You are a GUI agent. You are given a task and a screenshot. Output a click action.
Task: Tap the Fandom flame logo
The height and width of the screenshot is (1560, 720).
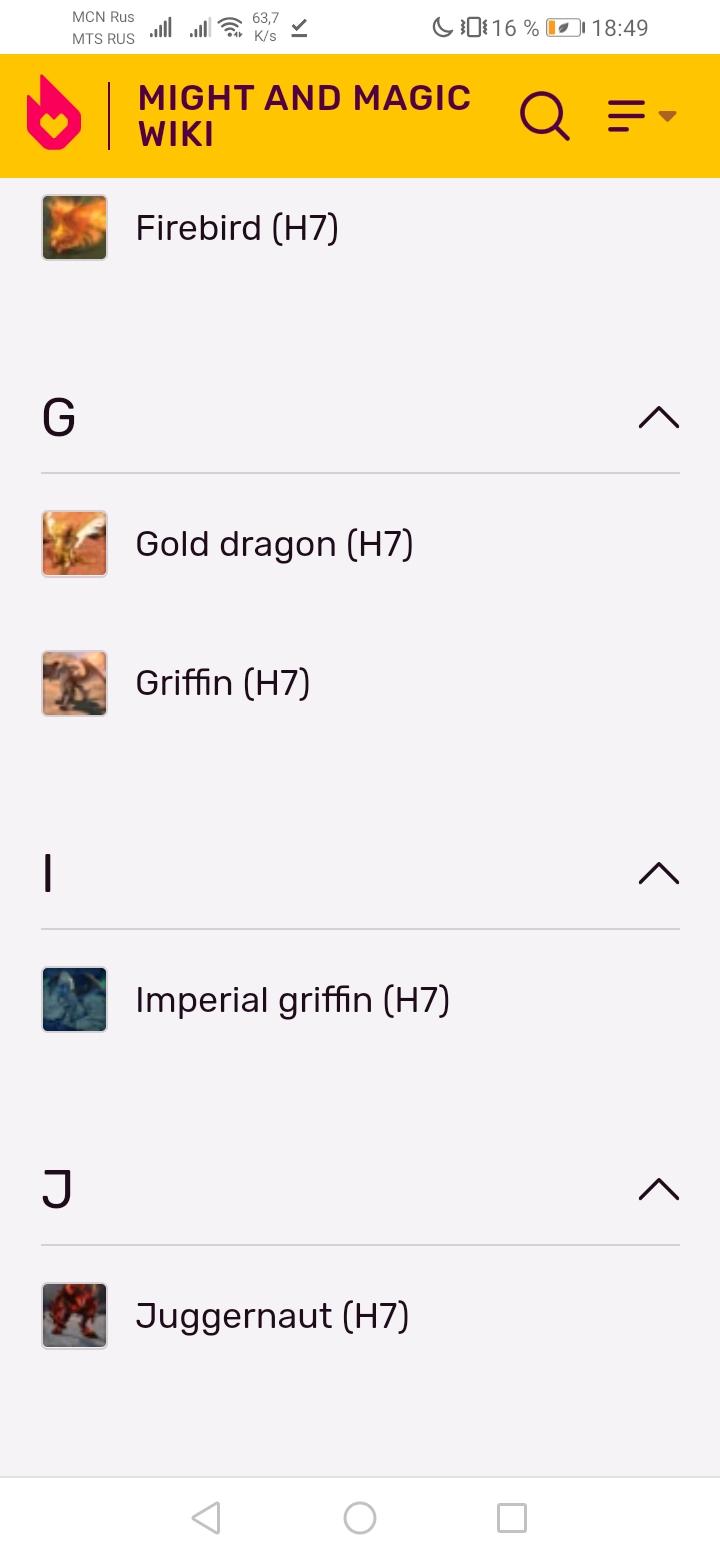(x=54, y=114)
